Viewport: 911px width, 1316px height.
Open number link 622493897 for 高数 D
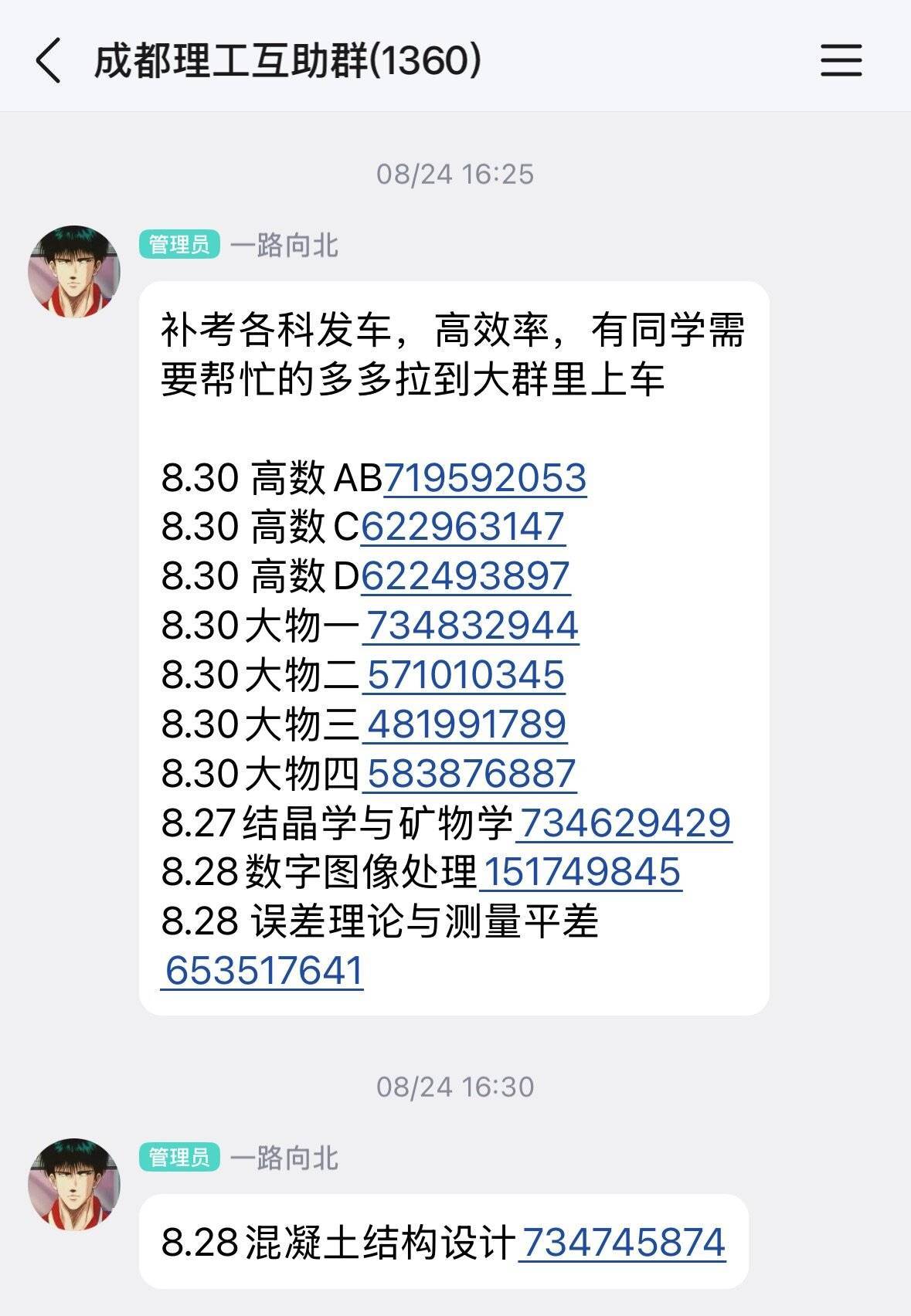pyautogui.click(x=466, y=576)
